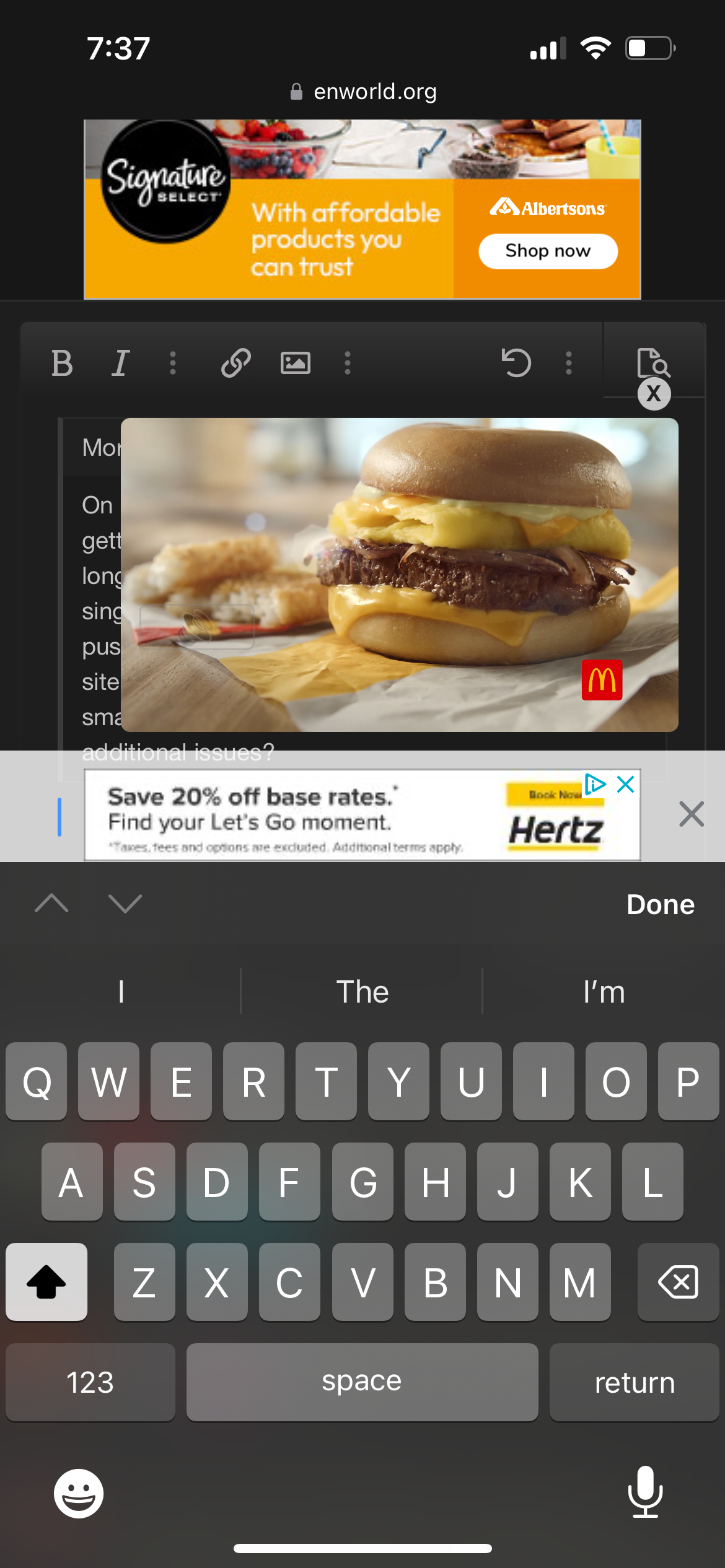Close the McDonald's video ad
Screen dimensions: 725x1568
pyautogui.click(x=654, y=394)
